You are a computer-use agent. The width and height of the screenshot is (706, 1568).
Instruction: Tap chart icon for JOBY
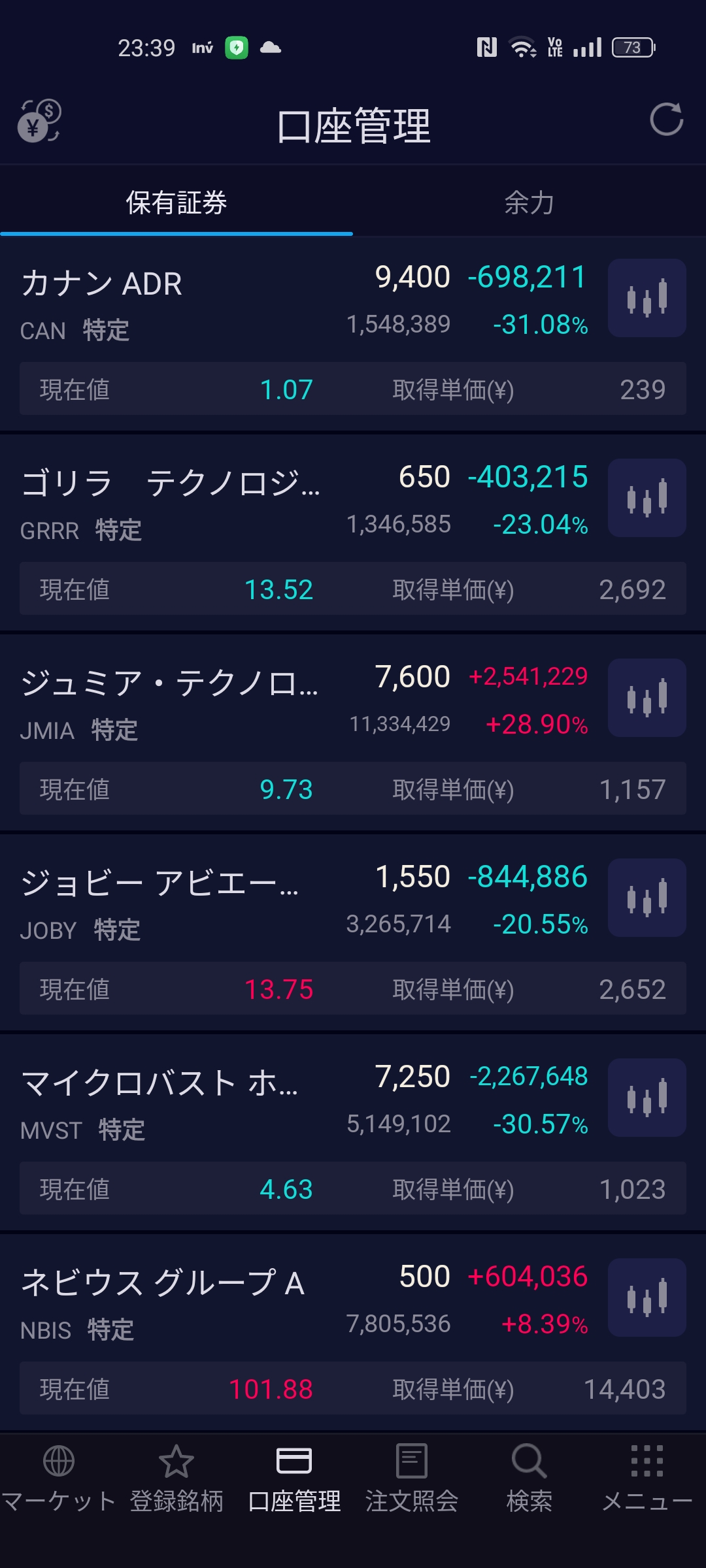pyautogui.click(x=647, y=898)
